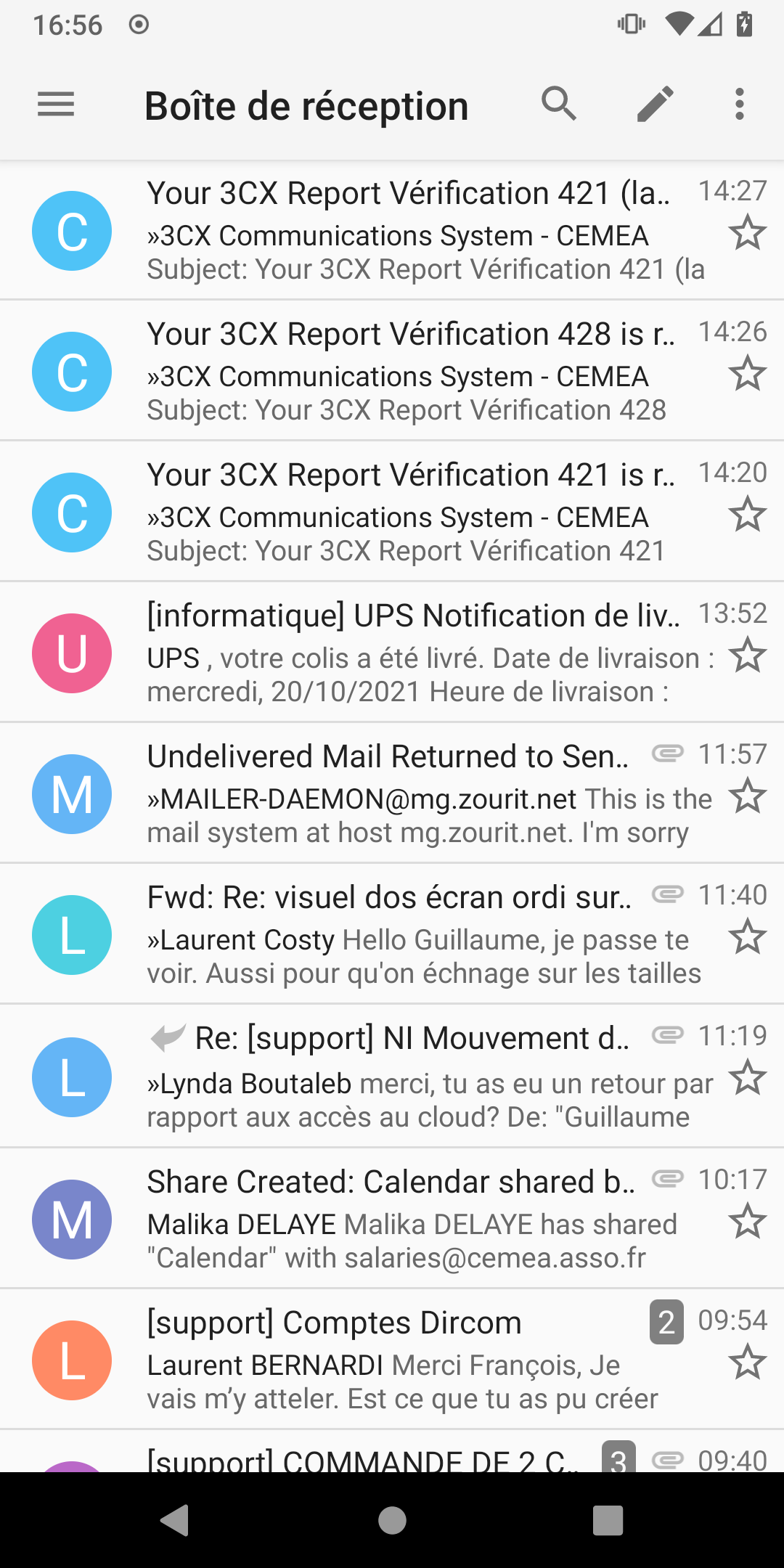
Task: Open the overflow options menu
Action: pos(739,105)
